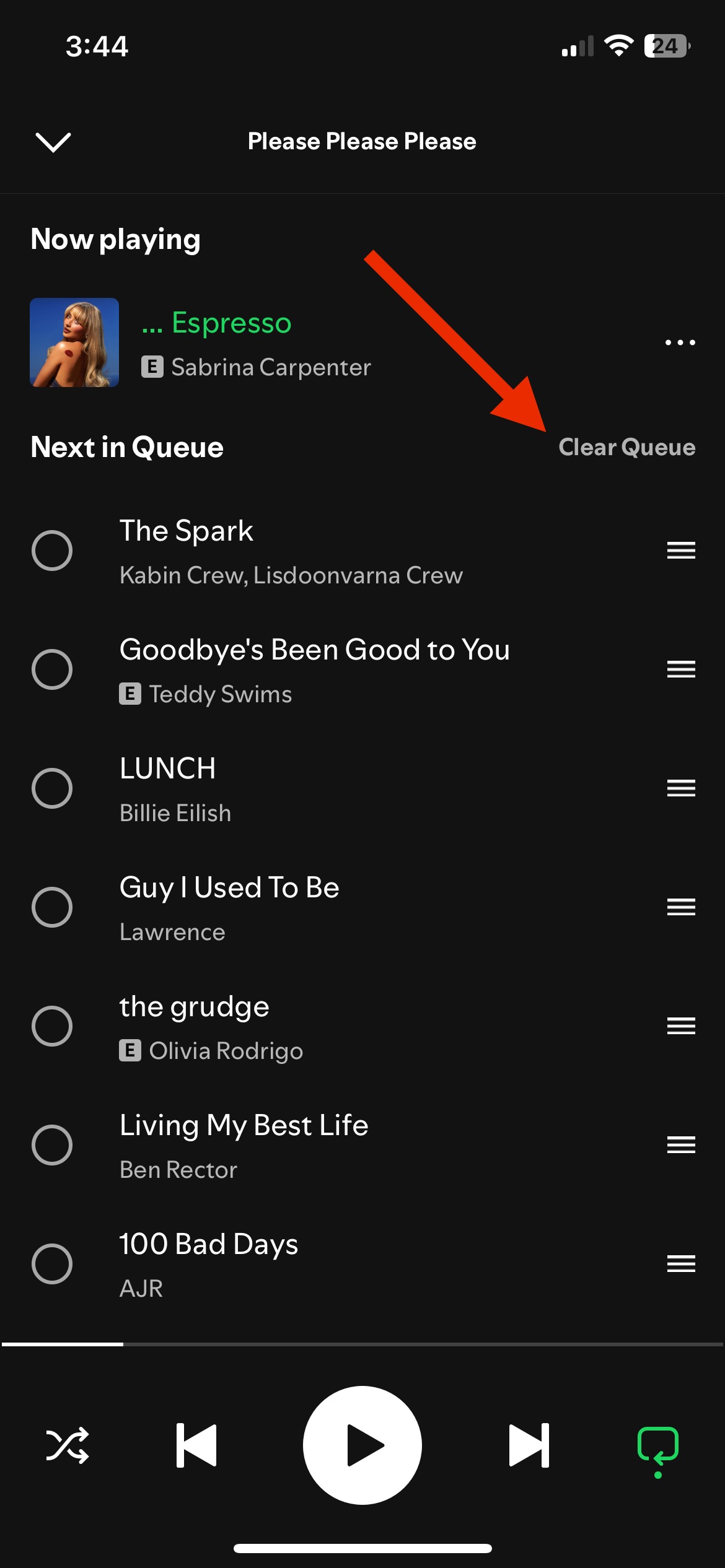725x1568 pixels.
Task: Open the Espresso album artwork
Action: click(74, 342)
